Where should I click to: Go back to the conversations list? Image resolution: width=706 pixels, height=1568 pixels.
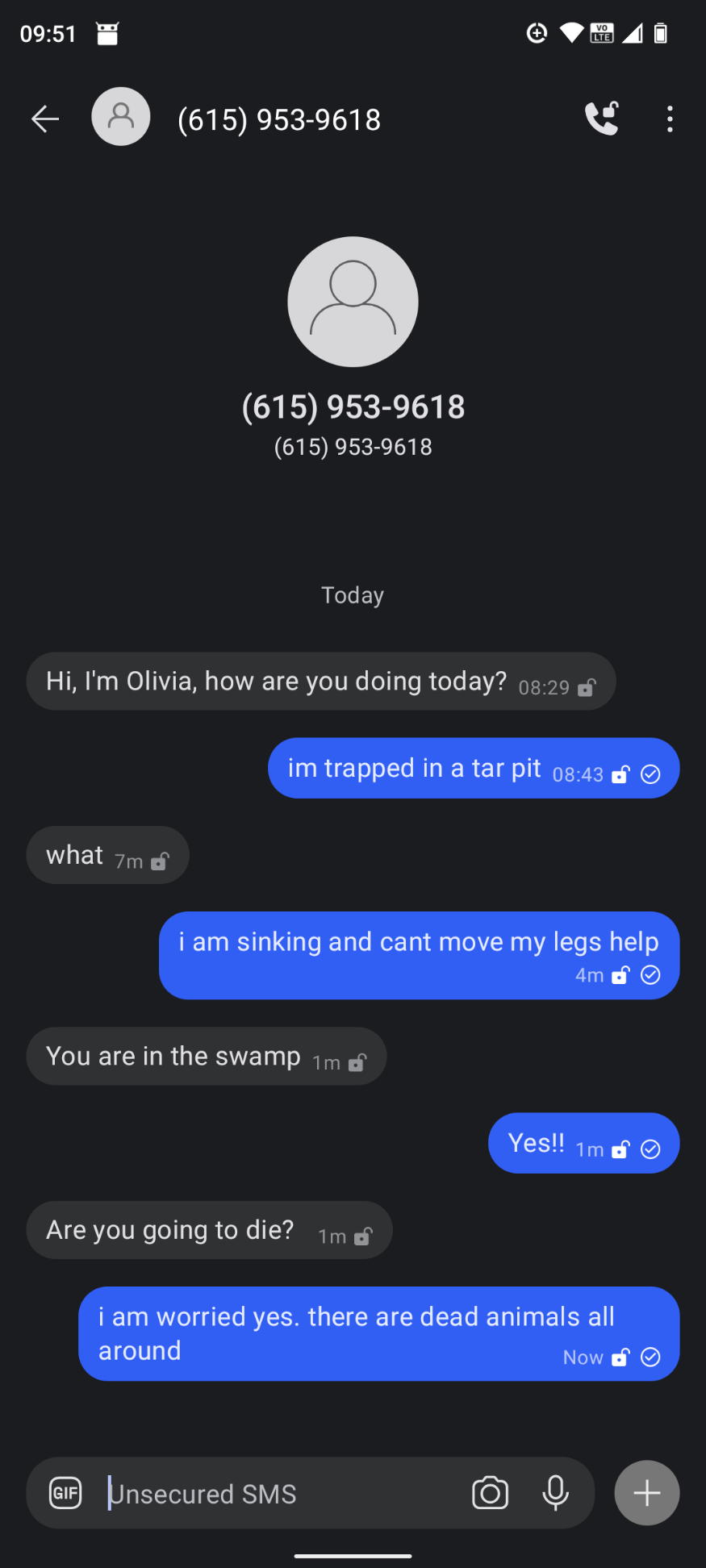tap(45, 119)
